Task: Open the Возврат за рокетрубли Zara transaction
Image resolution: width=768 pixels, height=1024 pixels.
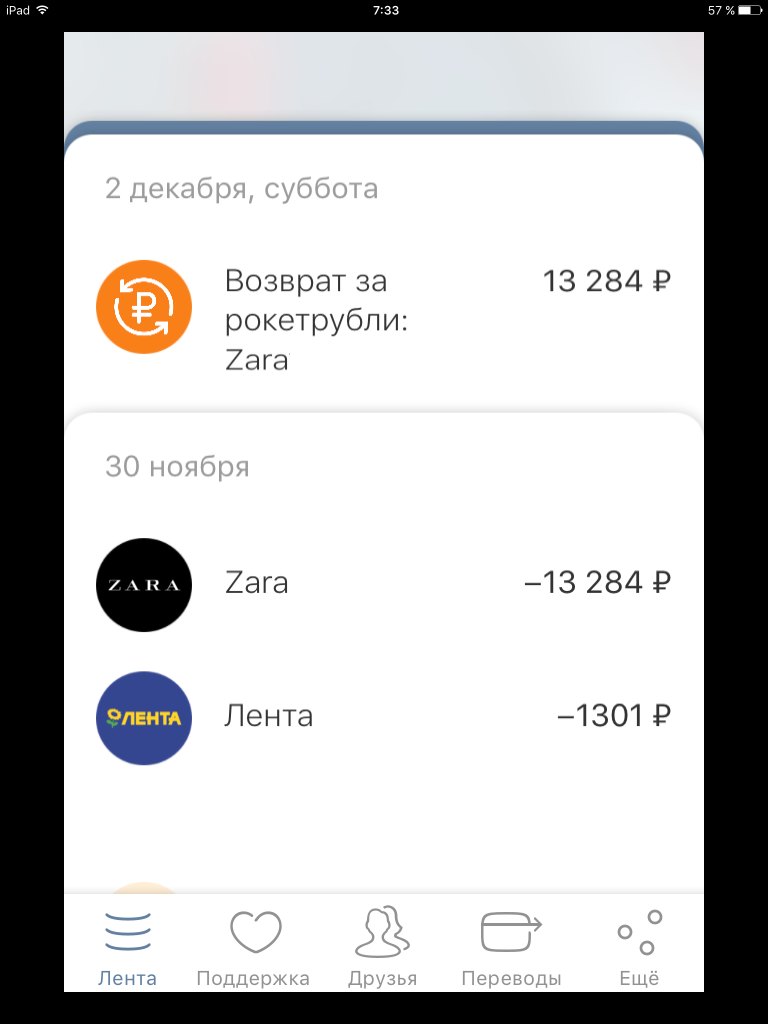Action: pos(384,306)
